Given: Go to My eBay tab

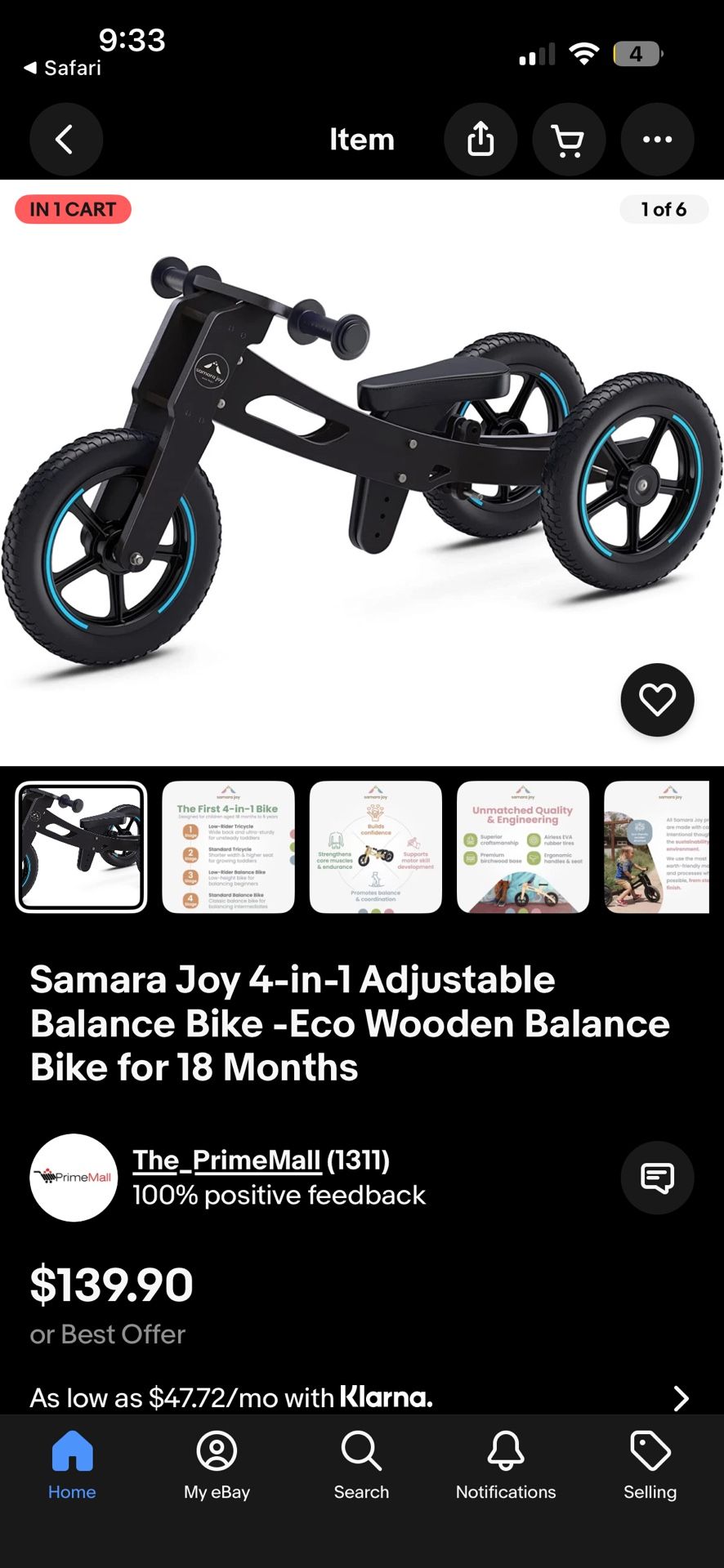Looking at the screenshot, I should click(217, 1466).
